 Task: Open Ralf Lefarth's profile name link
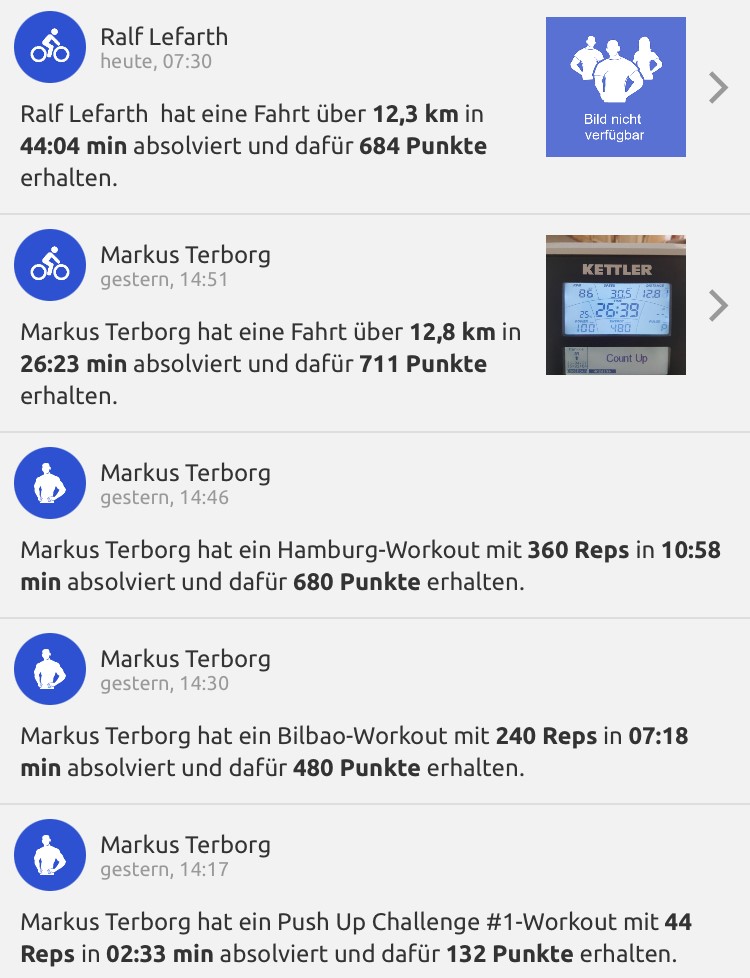(163, 36)
